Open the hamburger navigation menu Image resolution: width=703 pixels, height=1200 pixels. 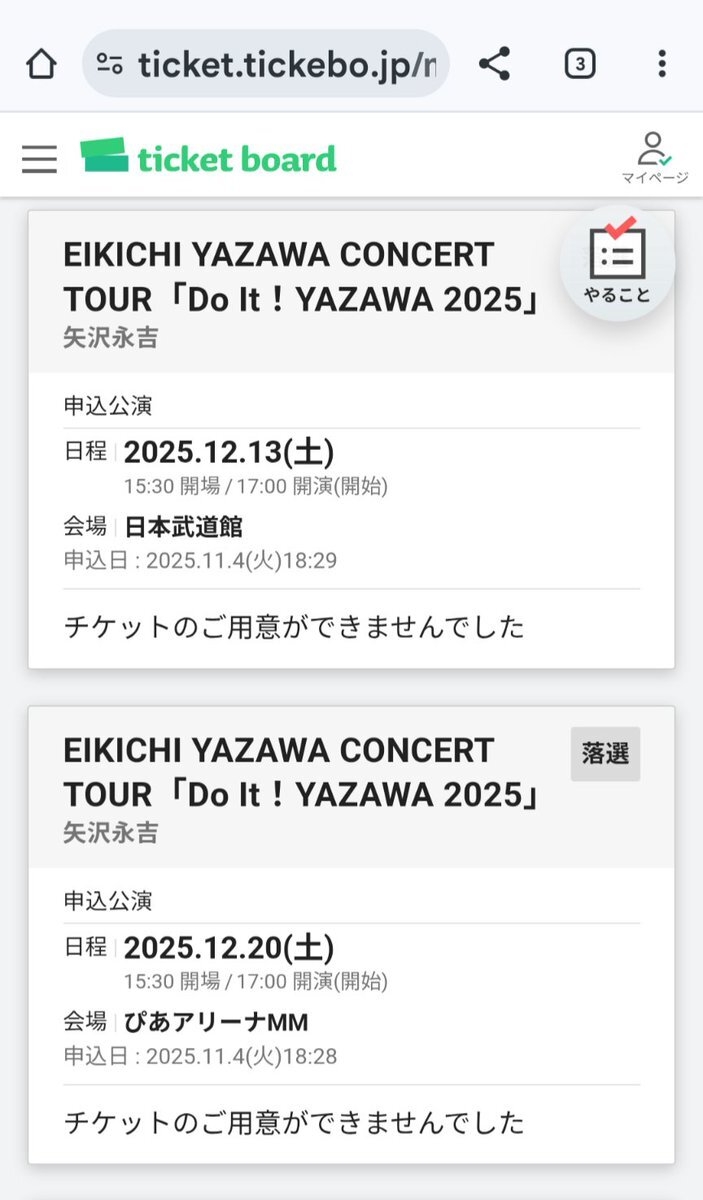pyautogui.click(x=39, y=159)
